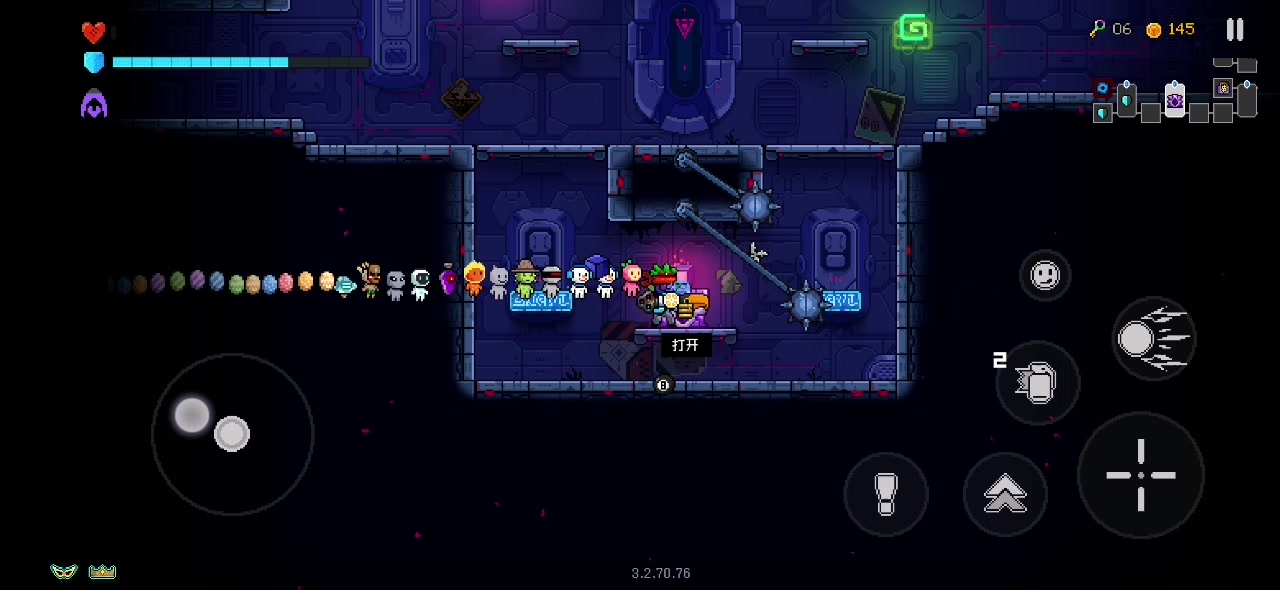This screenshot has width=1280, height=590.
Task: Tap the crosshair fire button
Action: [1141, 475]
